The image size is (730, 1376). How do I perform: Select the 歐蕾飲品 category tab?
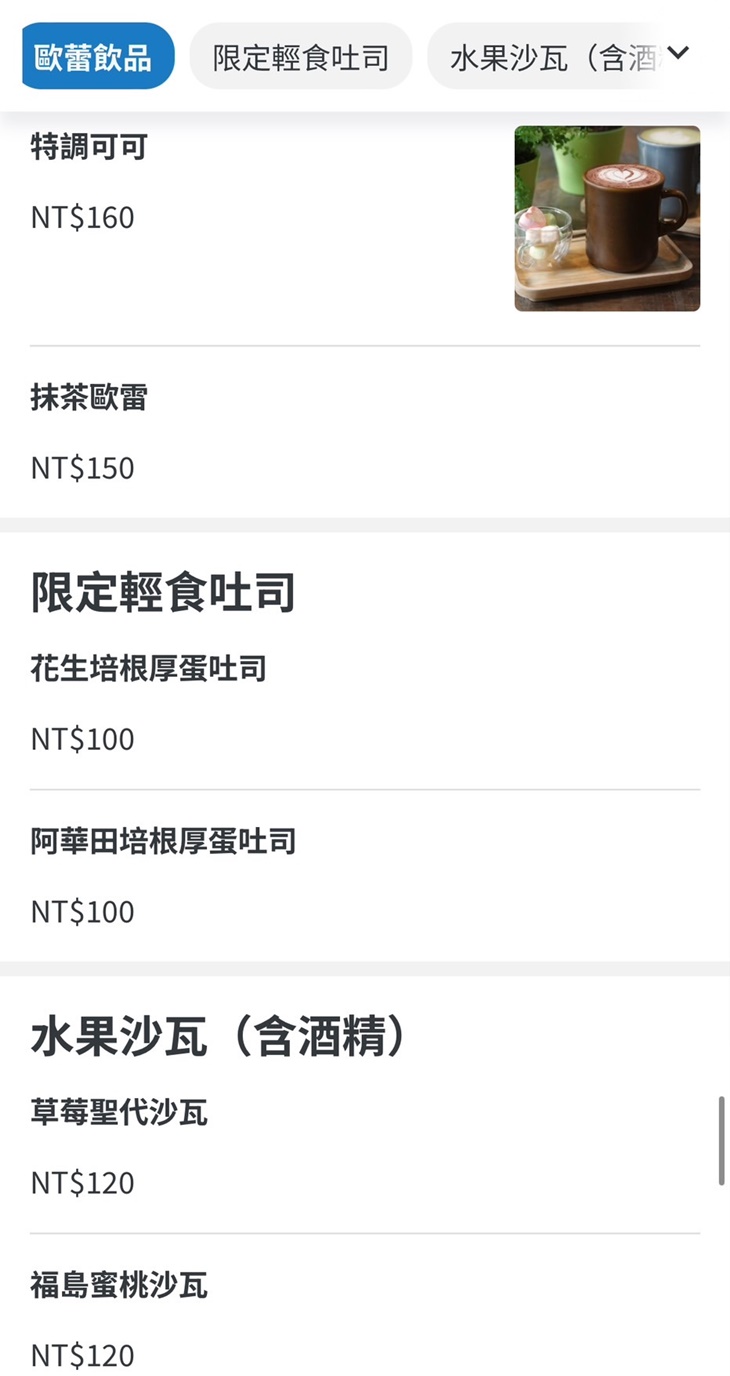coord(96,56)
